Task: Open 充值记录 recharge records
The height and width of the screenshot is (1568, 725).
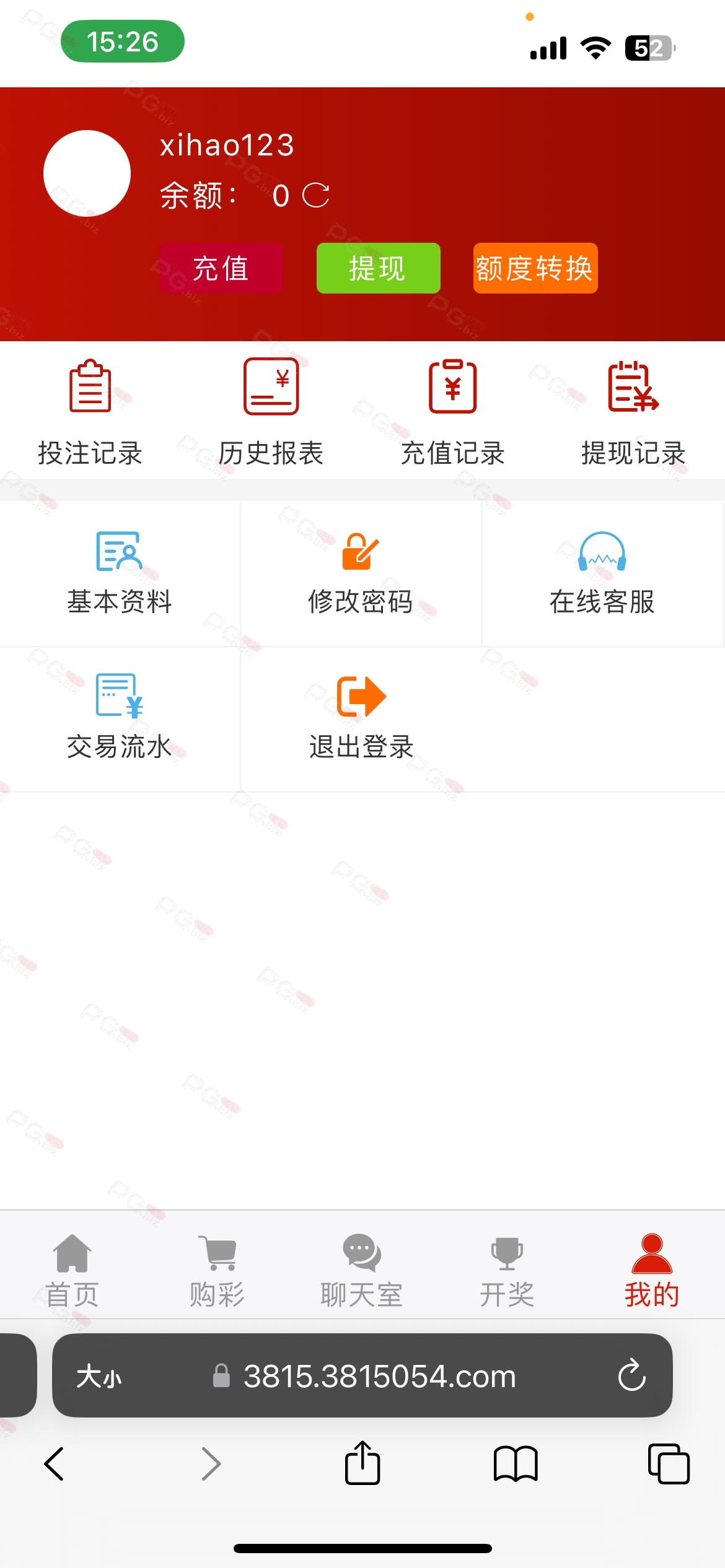Action: click(452, 412)
